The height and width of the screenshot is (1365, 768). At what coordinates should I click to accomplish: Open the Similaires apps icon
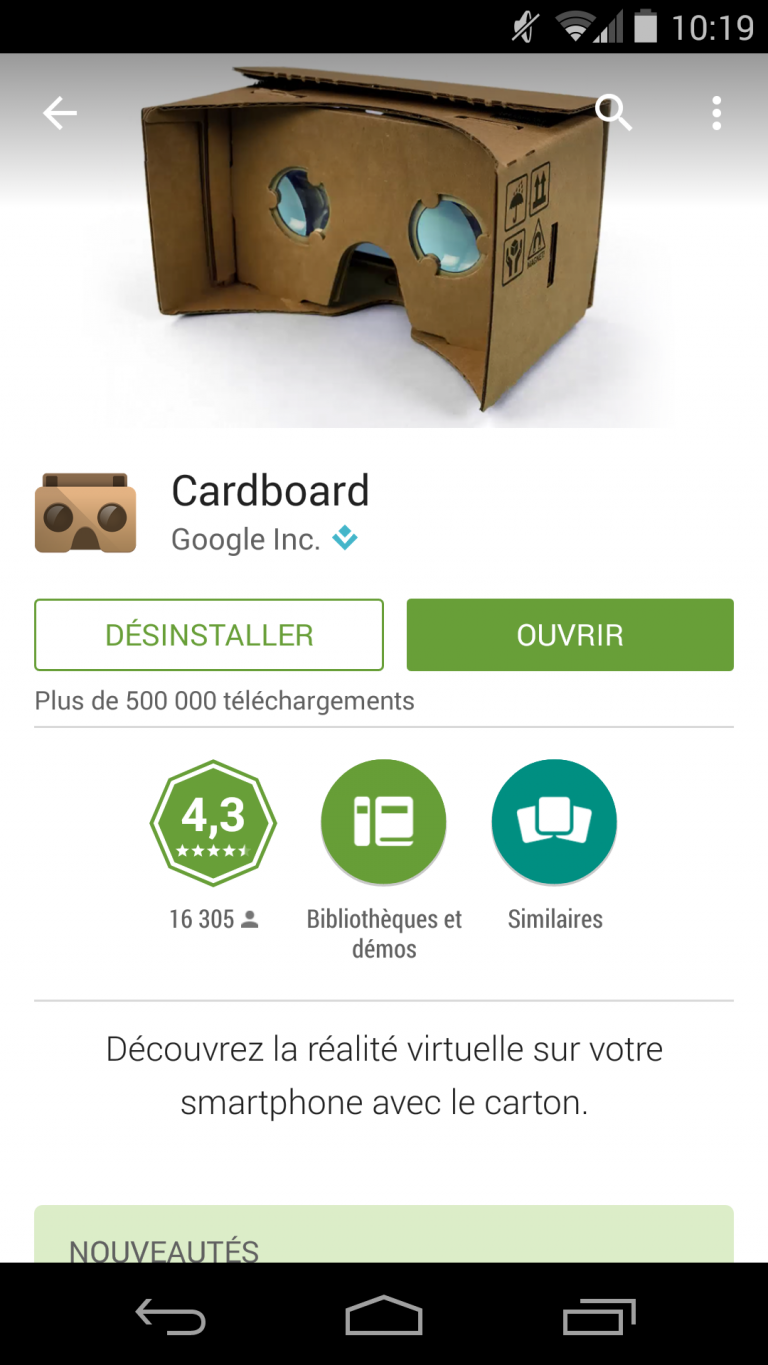coord(554,821)
